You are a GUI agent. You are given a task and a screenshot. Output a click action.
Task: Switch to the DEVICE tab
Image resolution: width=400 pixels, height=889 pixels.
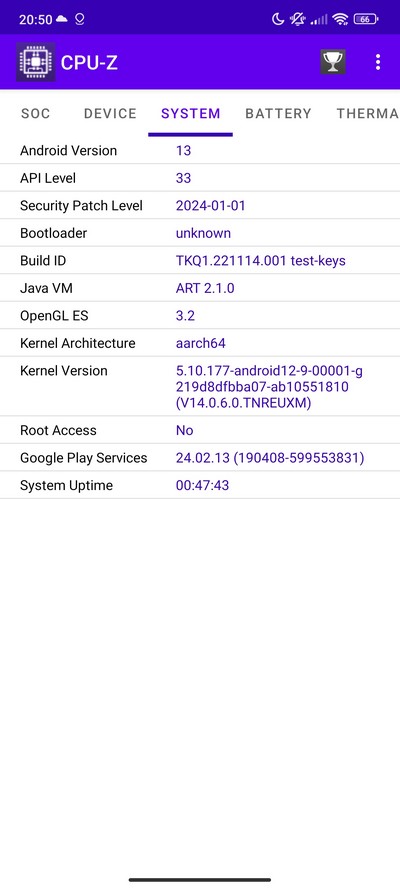pos(110,113)
